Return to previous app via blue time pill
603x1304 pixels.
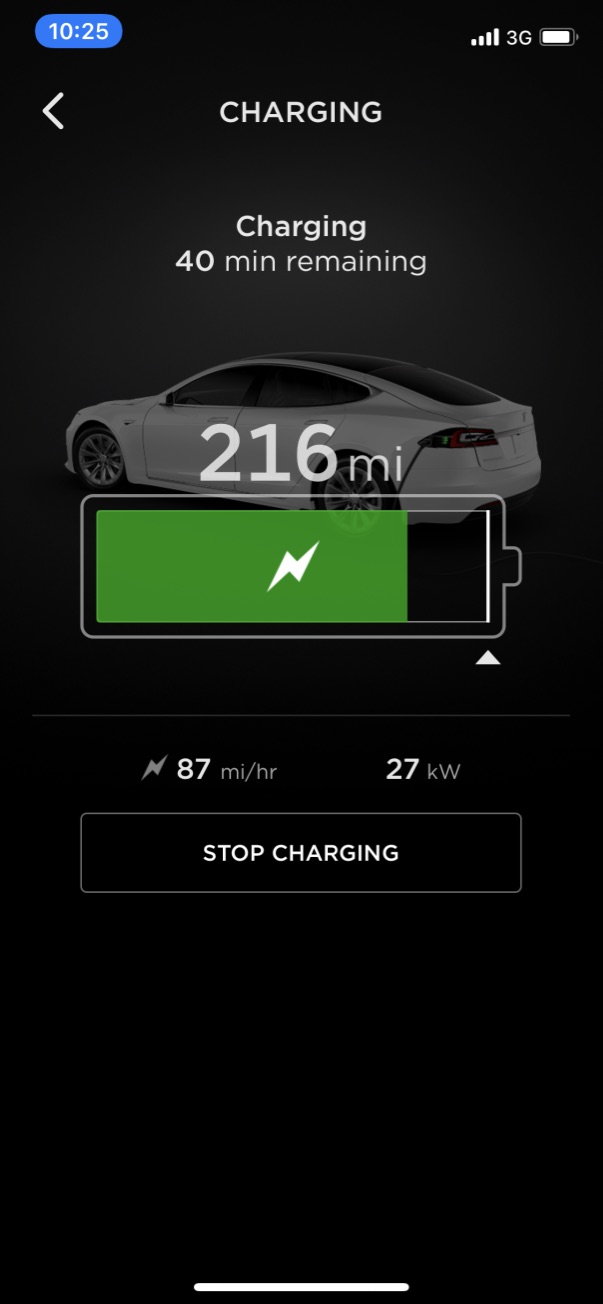(78, 31)
